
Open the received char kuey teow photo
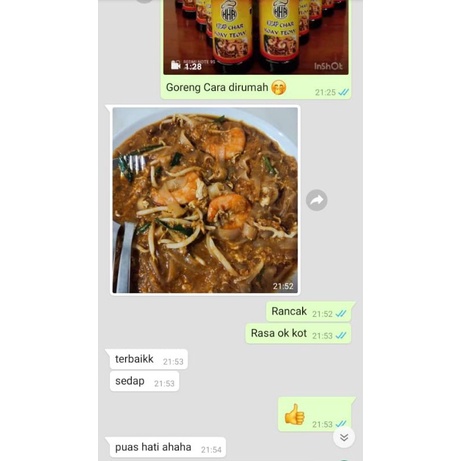click(x=205, y=200)
